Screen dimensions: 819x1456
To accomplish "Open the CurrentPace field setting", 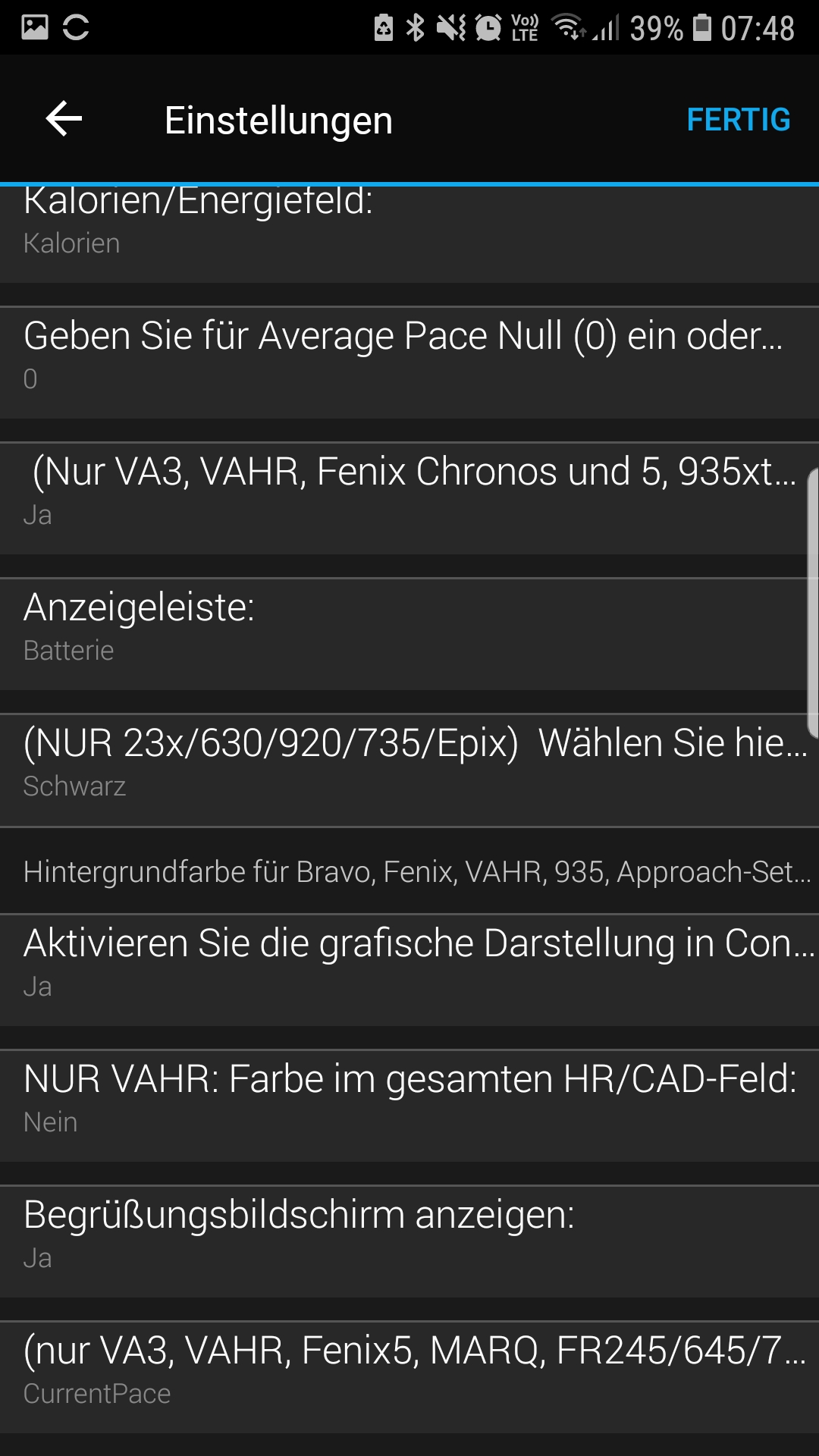I will 409,1370.
